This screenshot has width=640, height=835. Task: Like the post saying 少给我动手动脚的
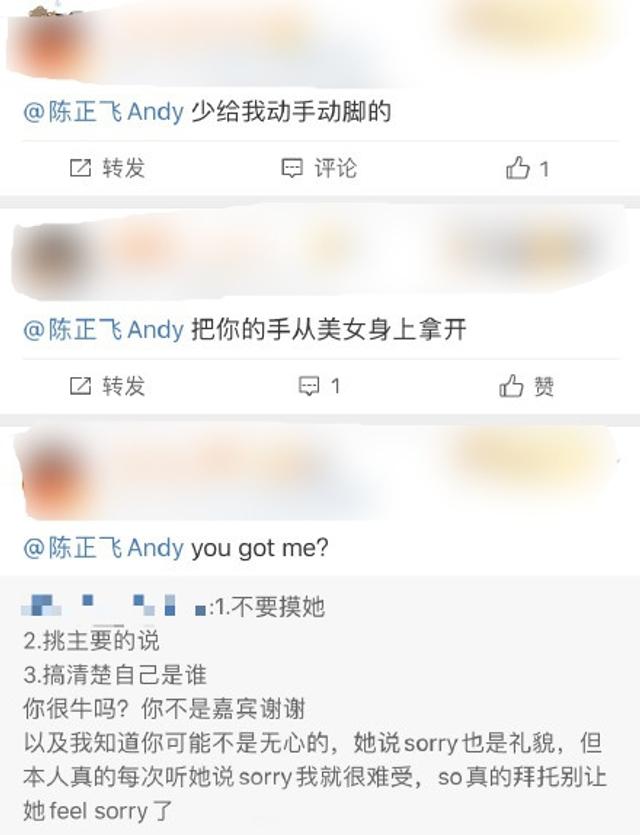point(527,168)
